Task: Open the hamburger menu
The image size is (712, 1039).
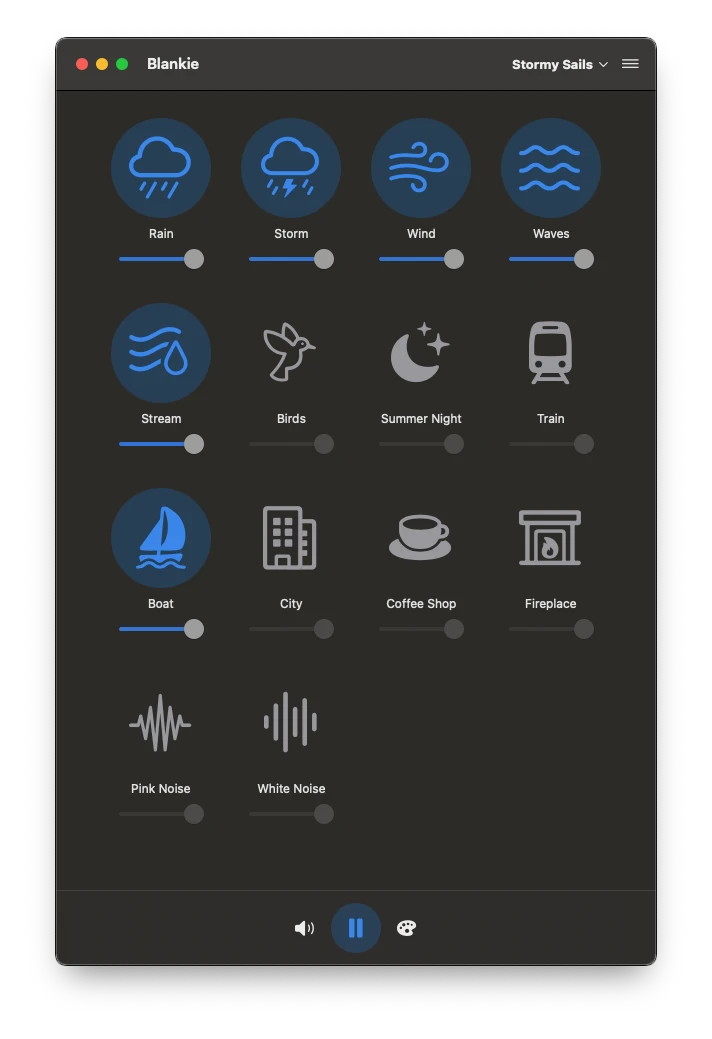Action: click(630, 64)
